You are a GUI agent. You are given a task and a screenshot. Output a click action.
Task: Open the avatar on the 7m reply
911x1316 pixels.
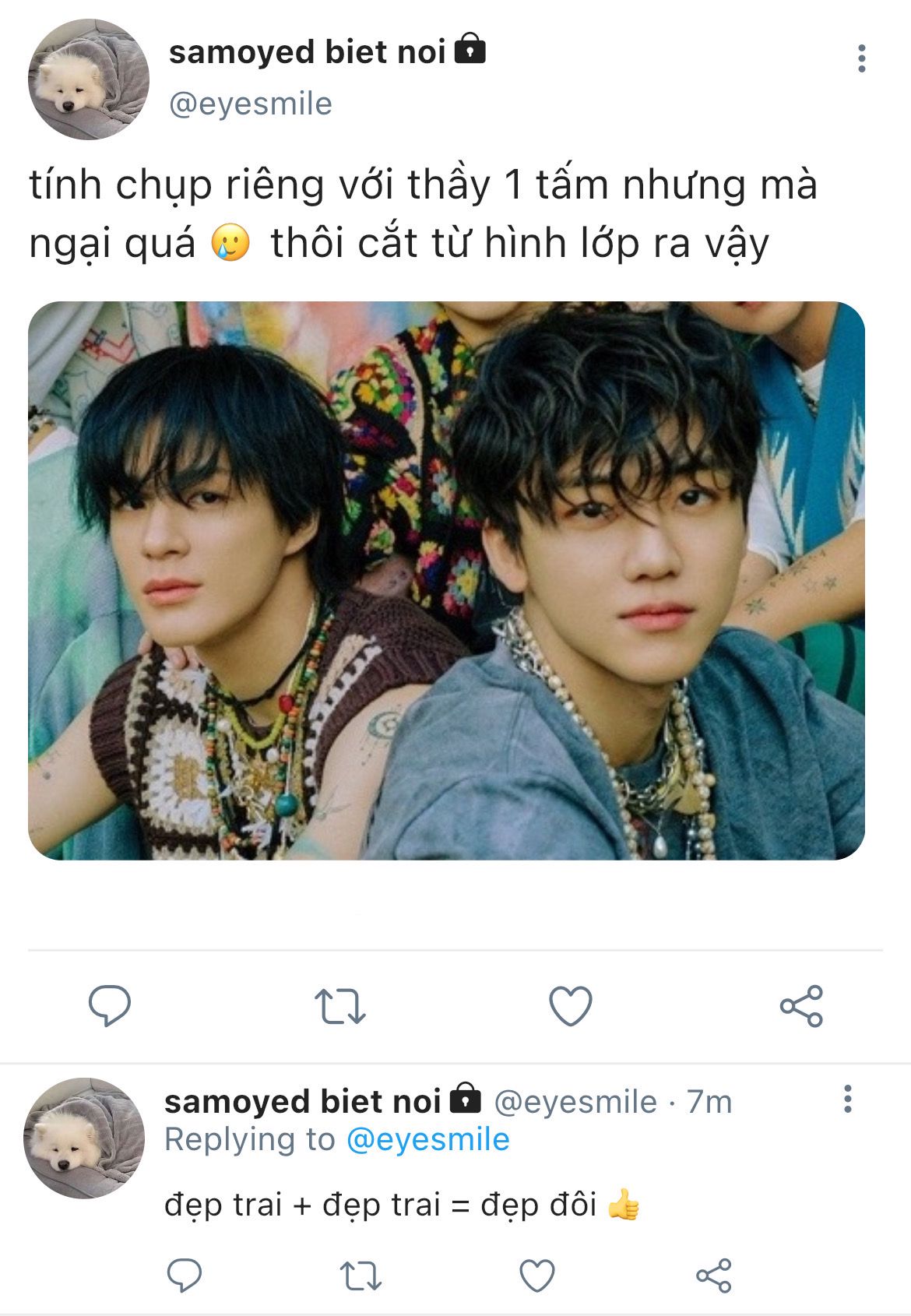tap(84, 1138)
